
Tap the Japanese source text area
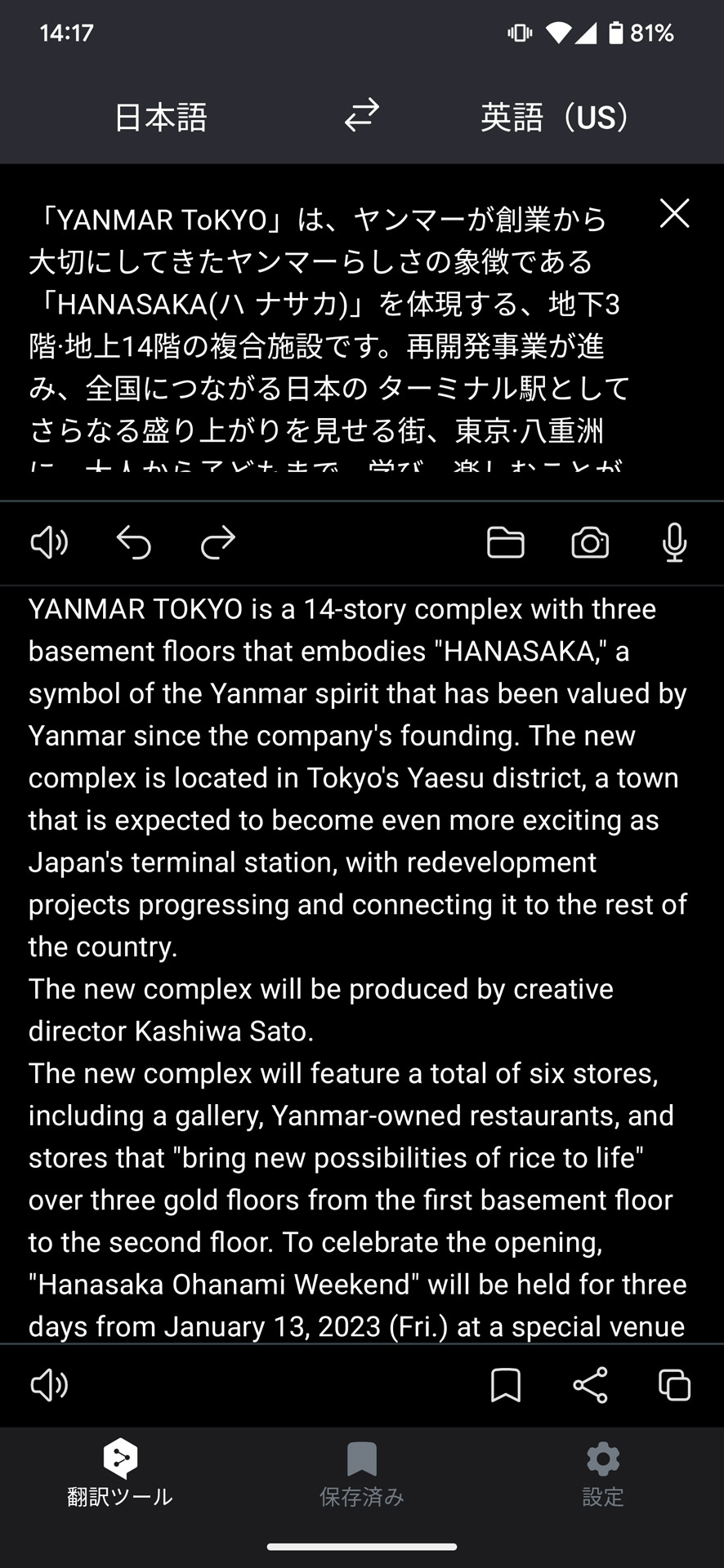pos(327,327)
